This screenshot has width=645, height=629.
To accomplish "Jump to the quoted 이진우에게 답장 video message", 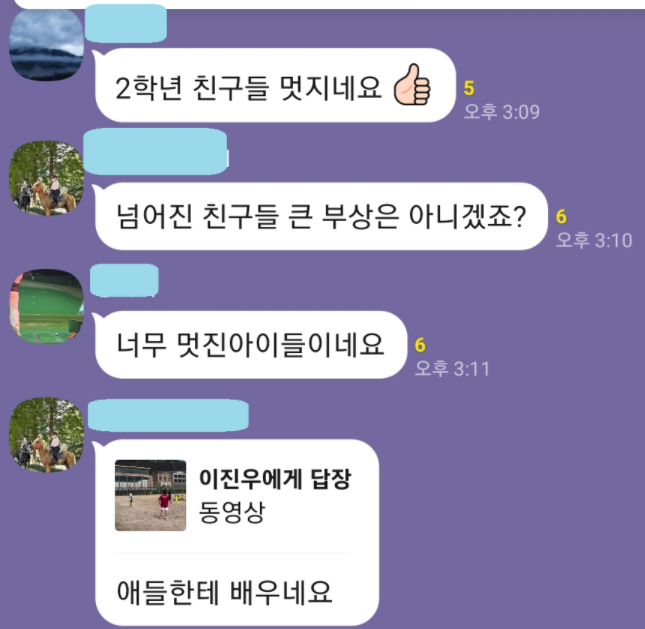I will [233, 496].
